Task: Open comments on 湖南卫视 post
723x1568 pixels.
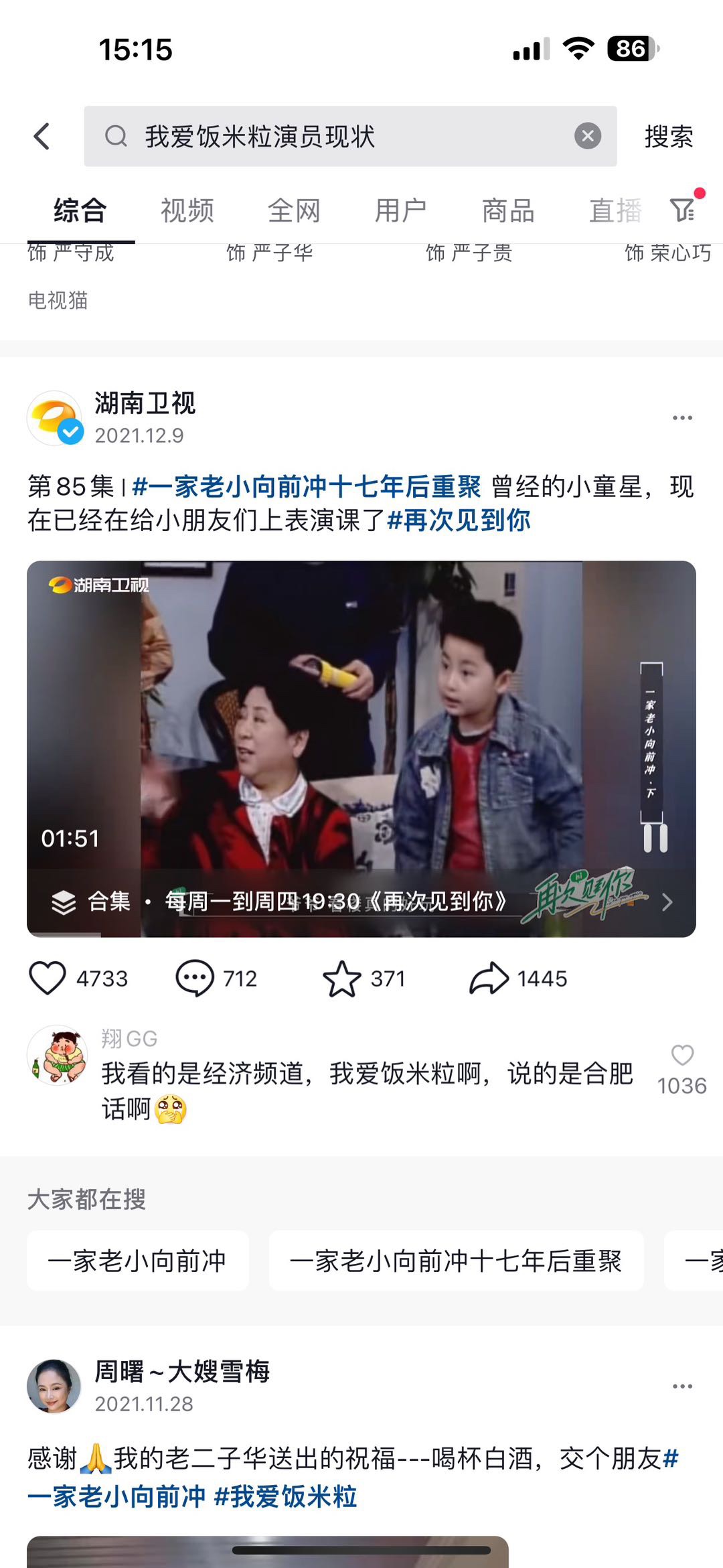Action: [195, 979]
